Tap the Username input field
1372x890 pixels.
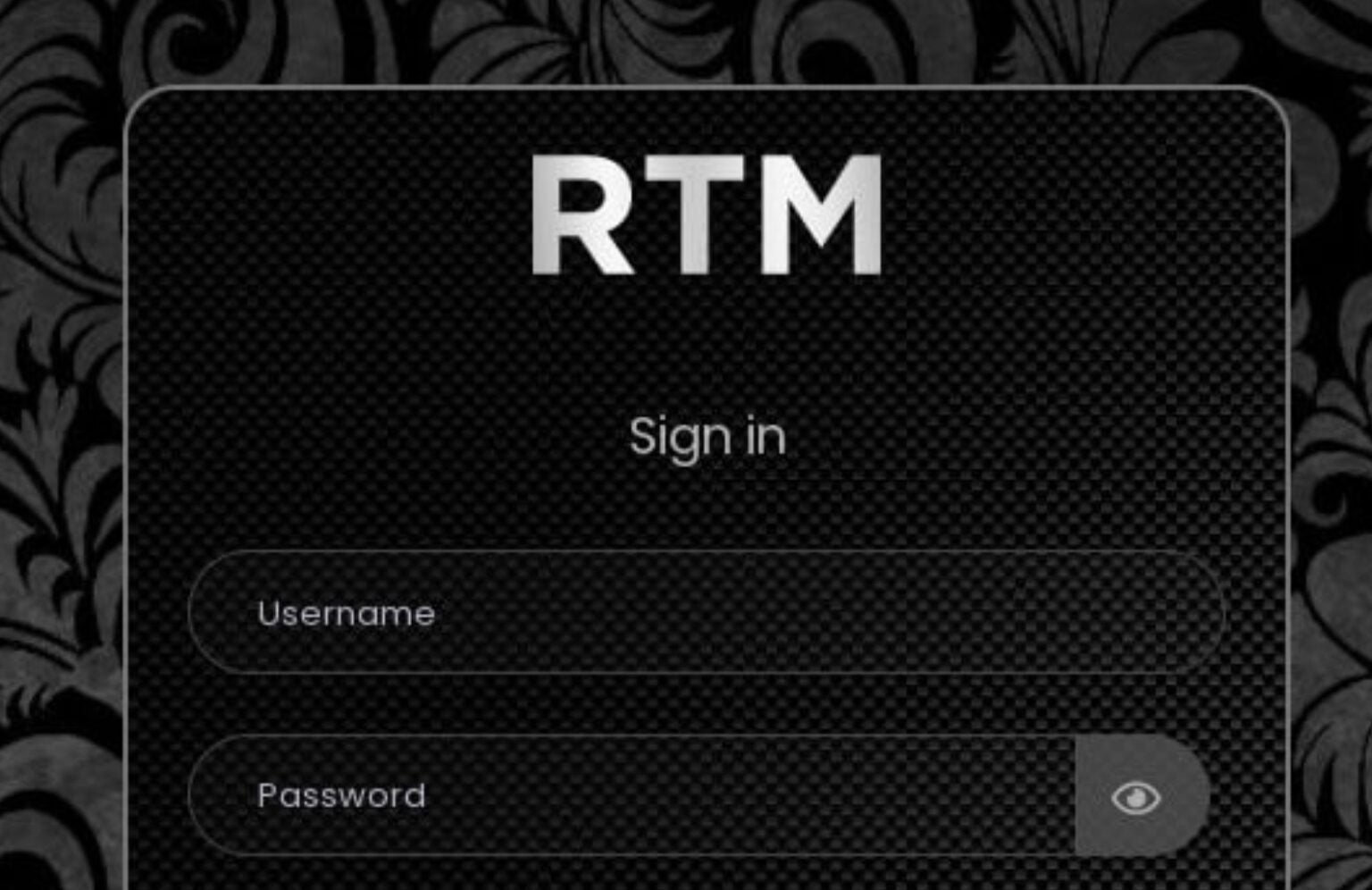706,613
